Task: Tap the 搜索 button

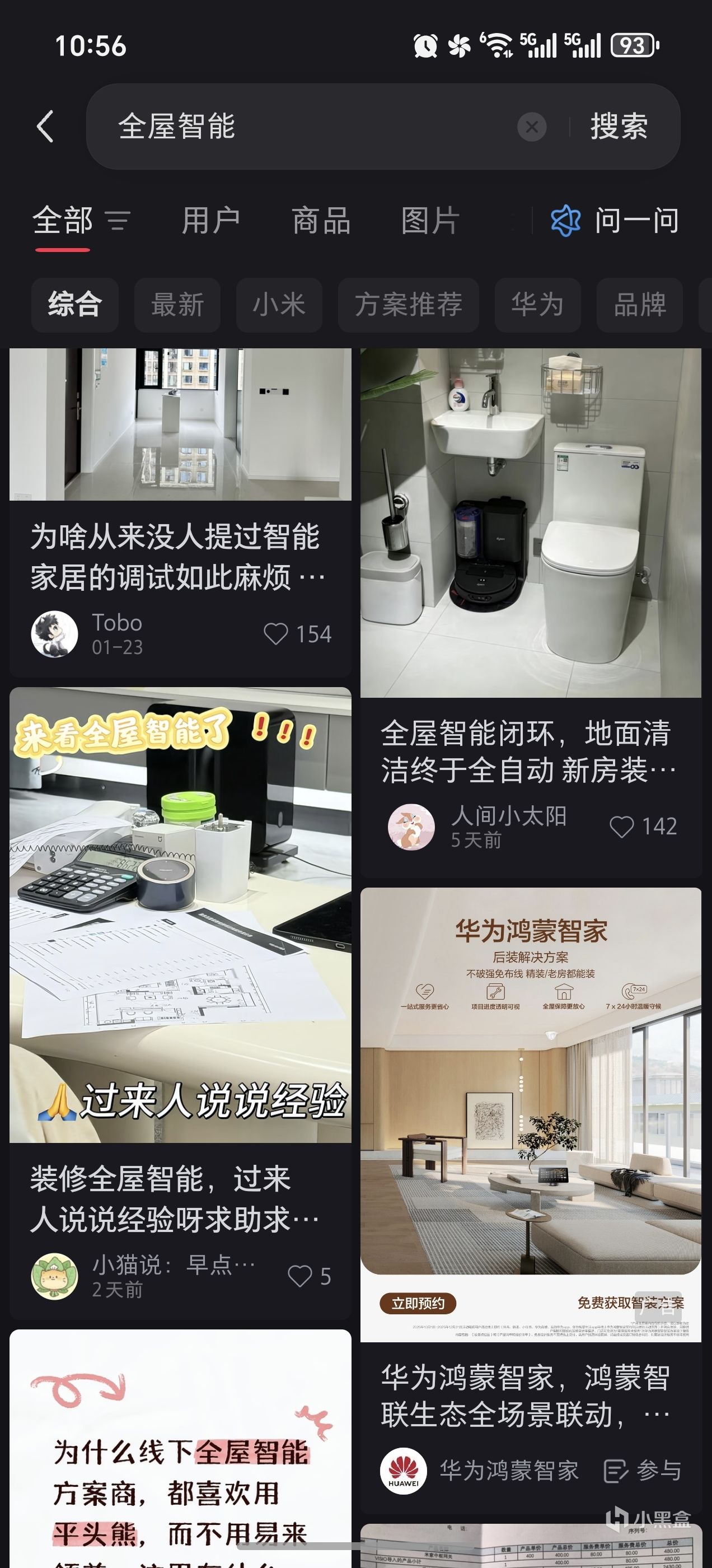Action: pos(619,127)
